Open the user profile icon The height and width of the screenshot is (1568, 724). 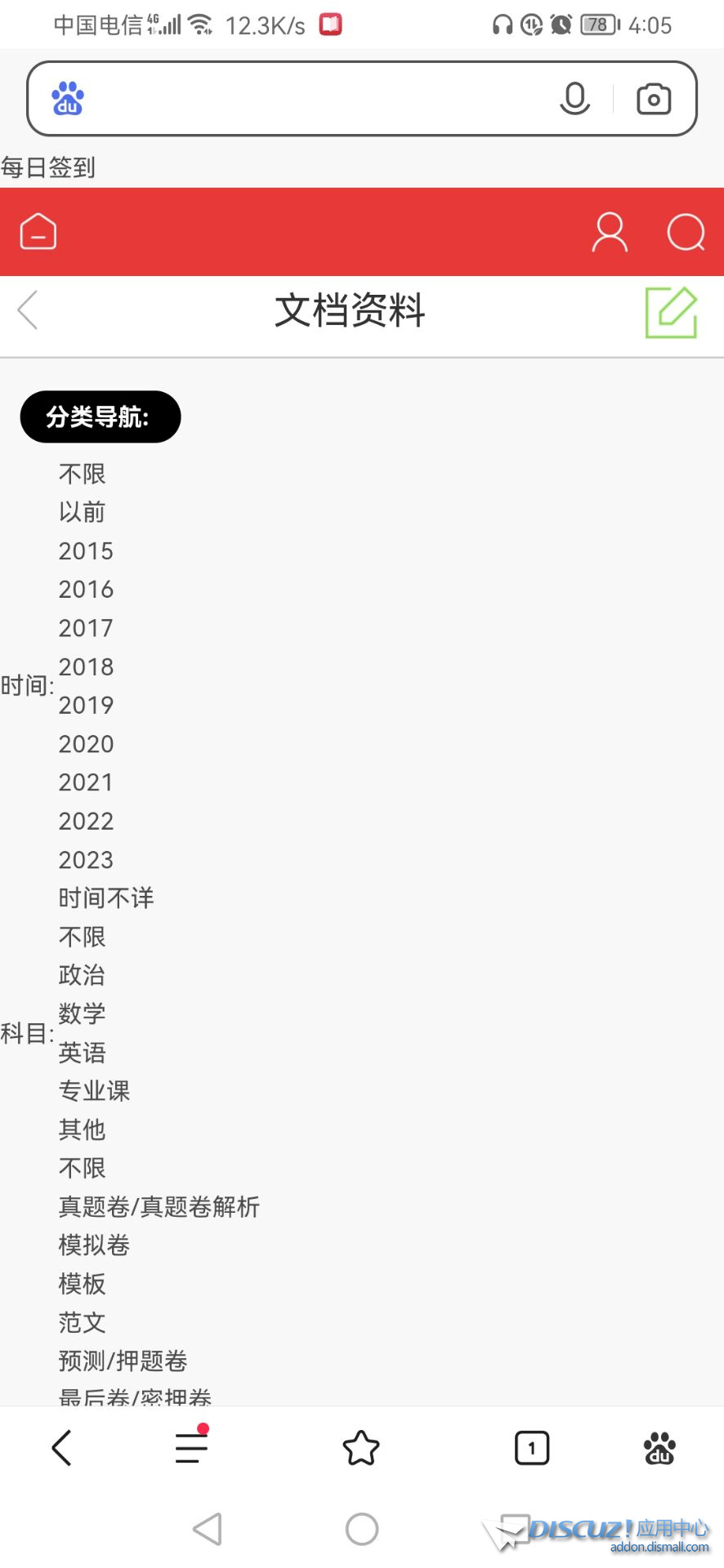(x=610, y=232)
